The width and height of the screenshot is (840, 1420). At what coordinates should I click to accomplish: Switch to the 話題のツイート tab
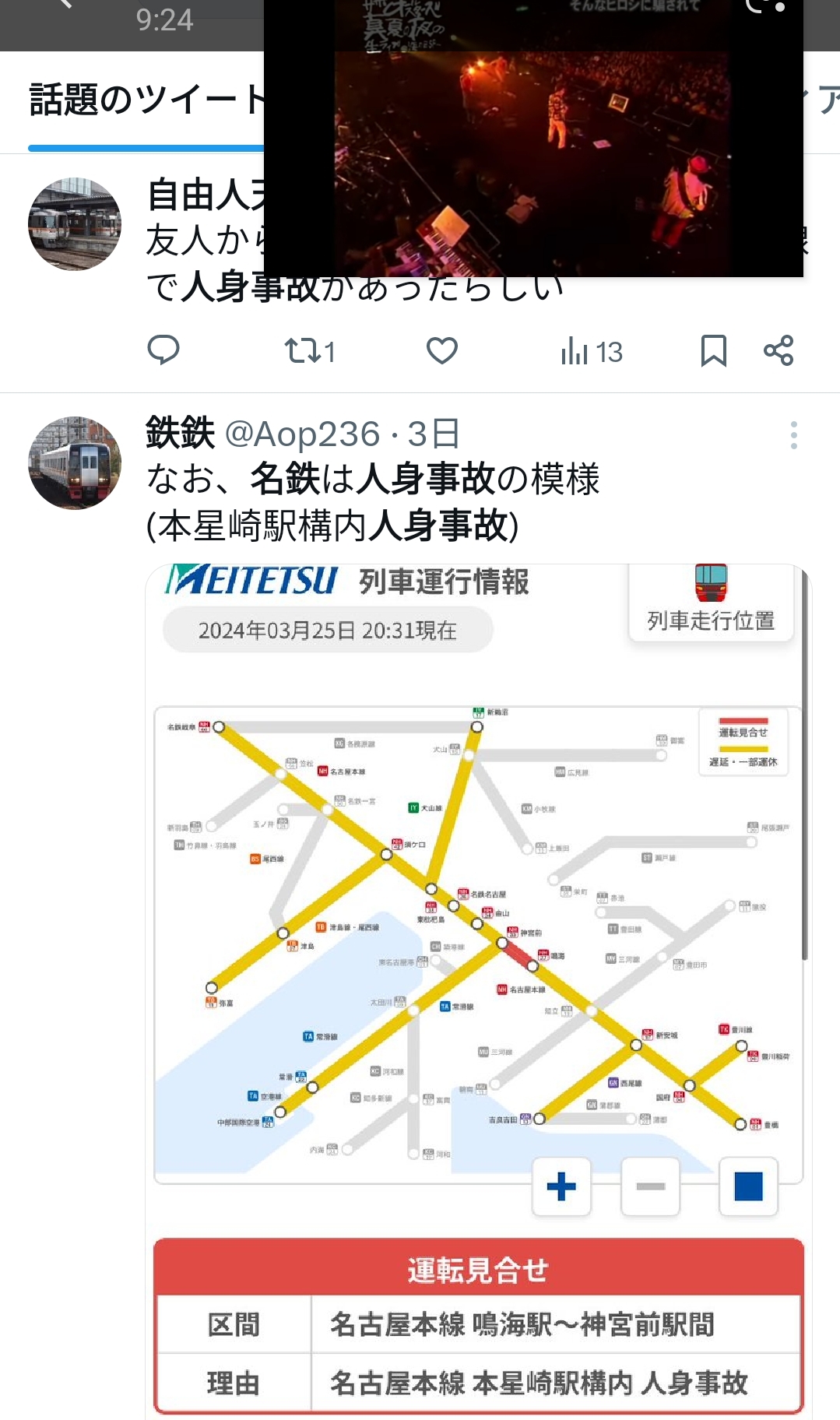click(x=146, y=100)
